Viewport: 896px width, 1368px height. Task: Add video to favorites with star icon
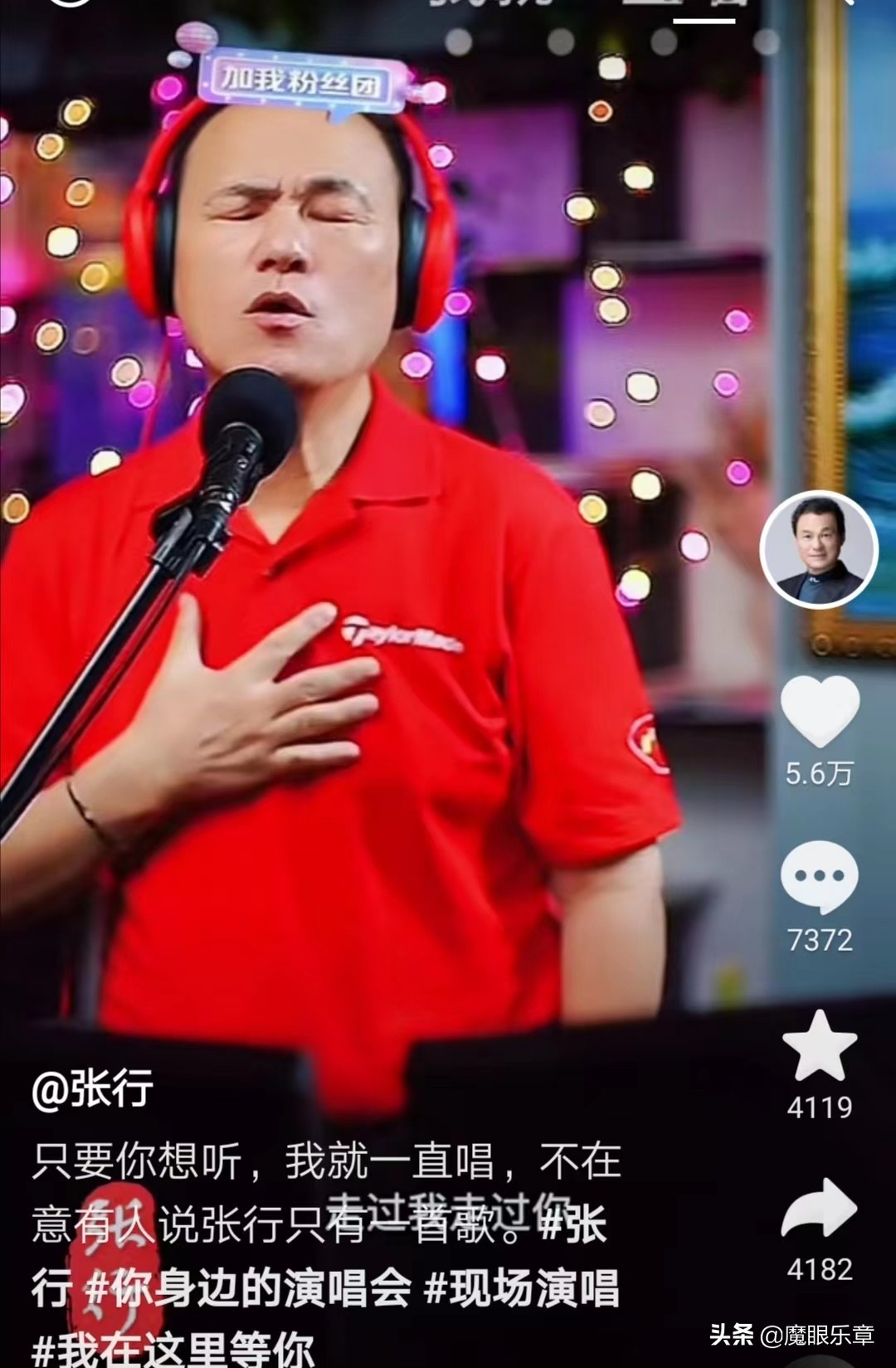click(x=820, y=1047)
